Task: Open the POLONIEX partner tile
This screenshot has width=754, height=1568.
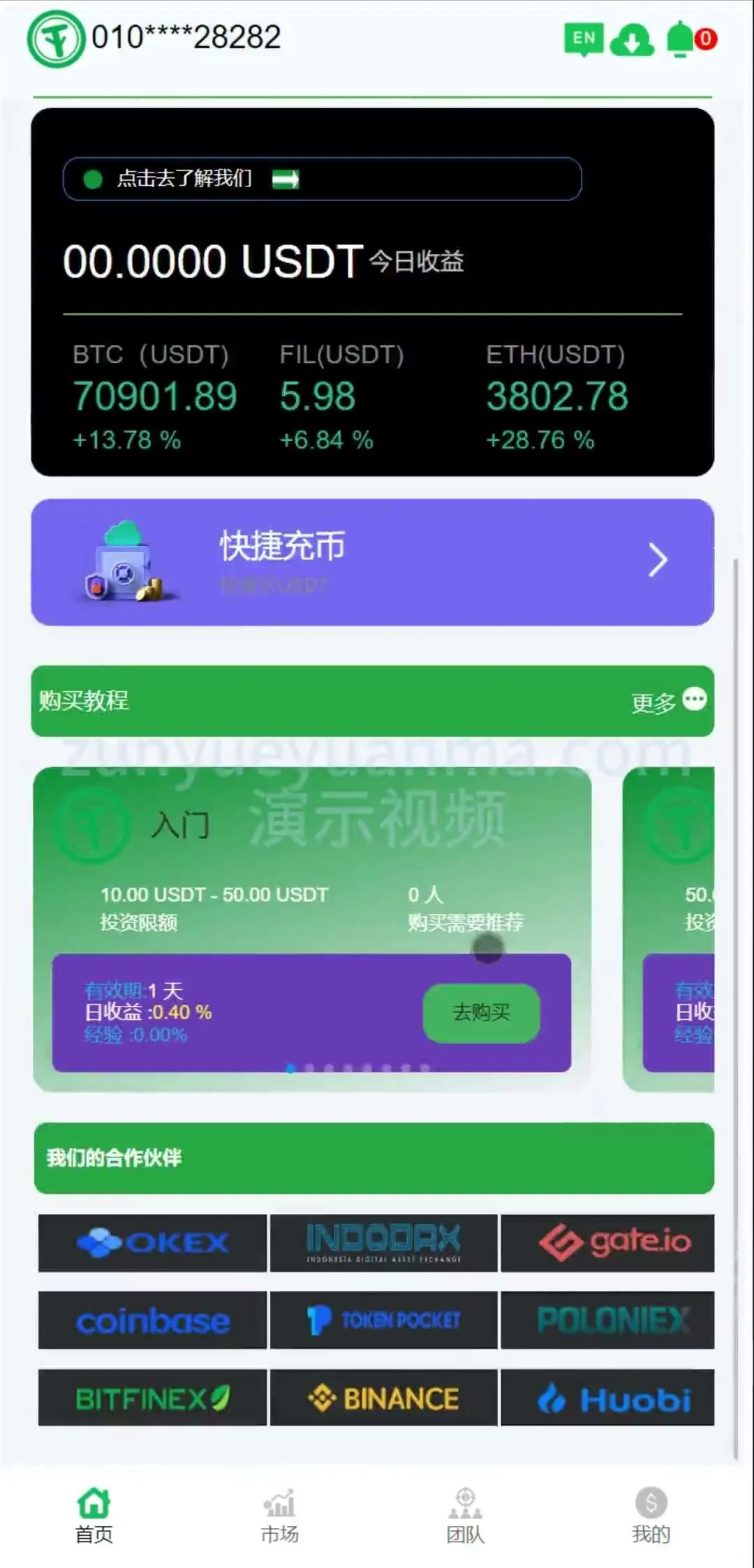Action: pos(607,1320)
